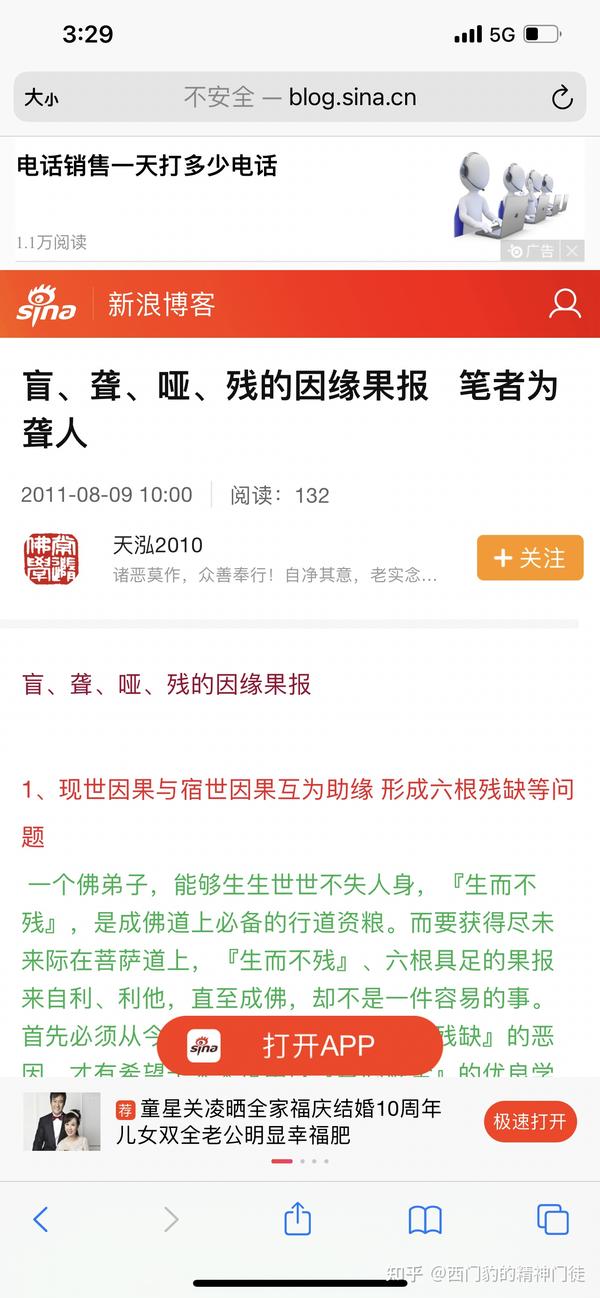
Task: Go back in Safari
Action: coord(41,1219)
